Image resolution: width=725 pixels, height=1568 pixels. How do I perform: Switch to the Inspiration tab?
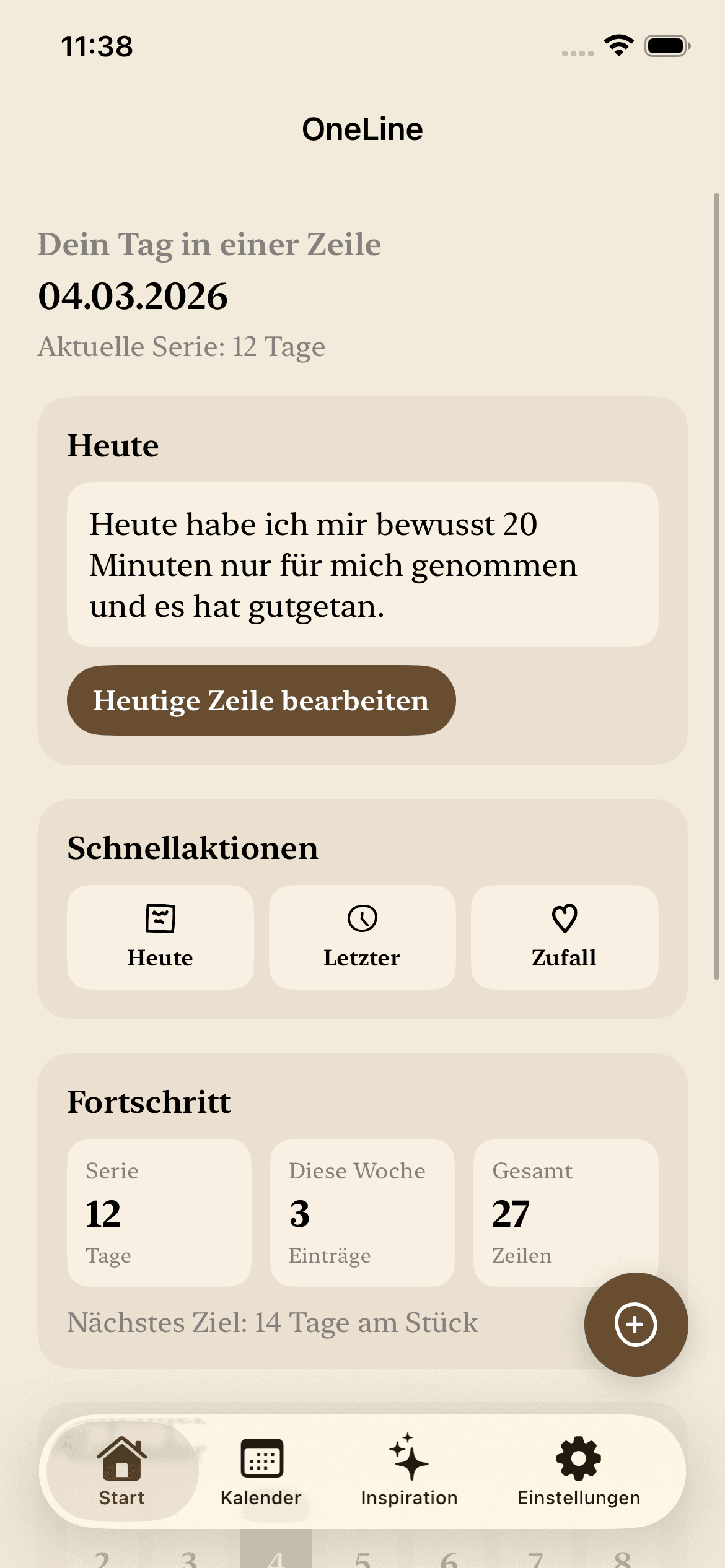[x=409, y=1471]
